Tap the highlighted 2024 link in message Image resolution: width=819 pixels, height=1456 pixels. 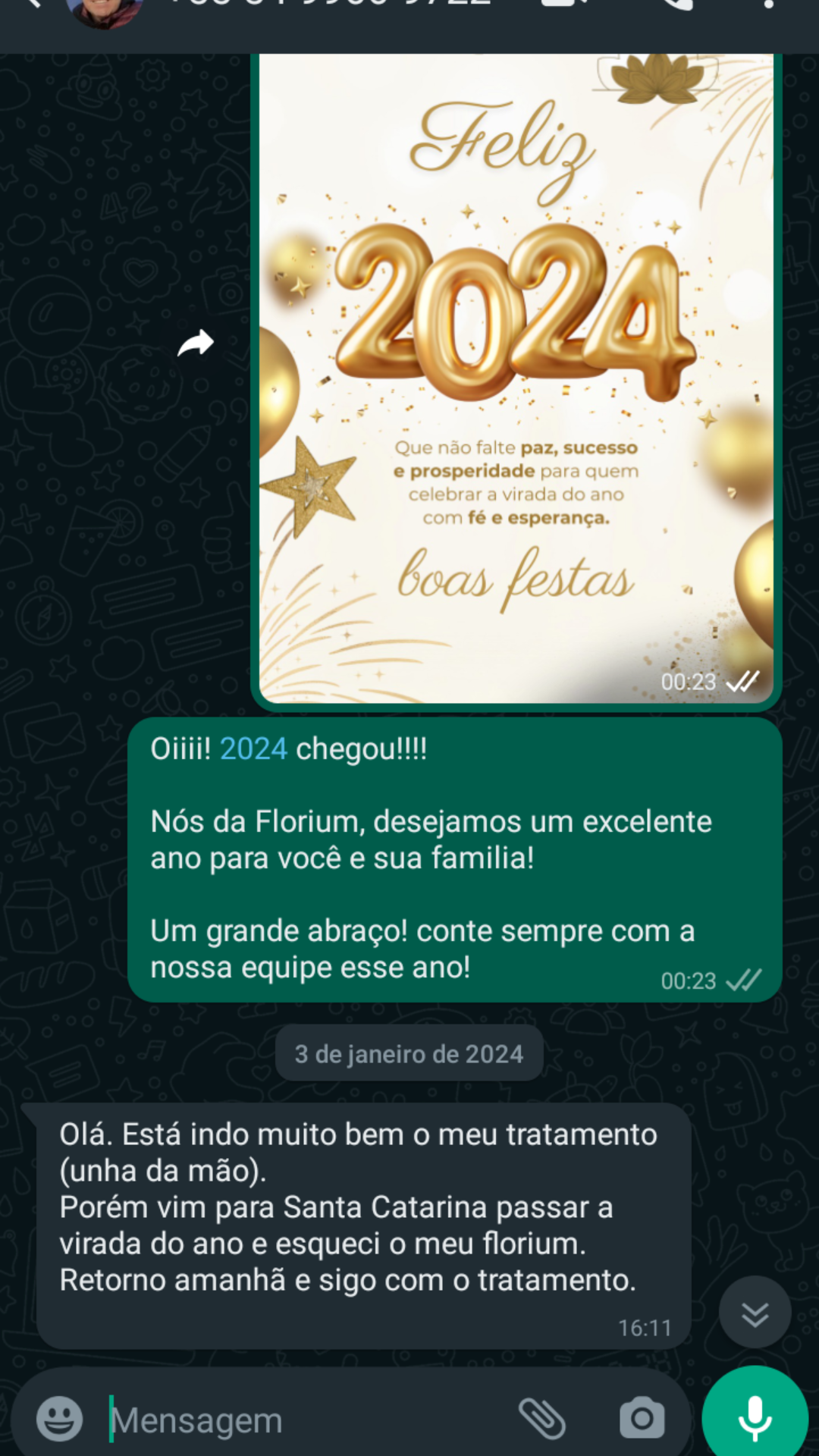[253, 749]
